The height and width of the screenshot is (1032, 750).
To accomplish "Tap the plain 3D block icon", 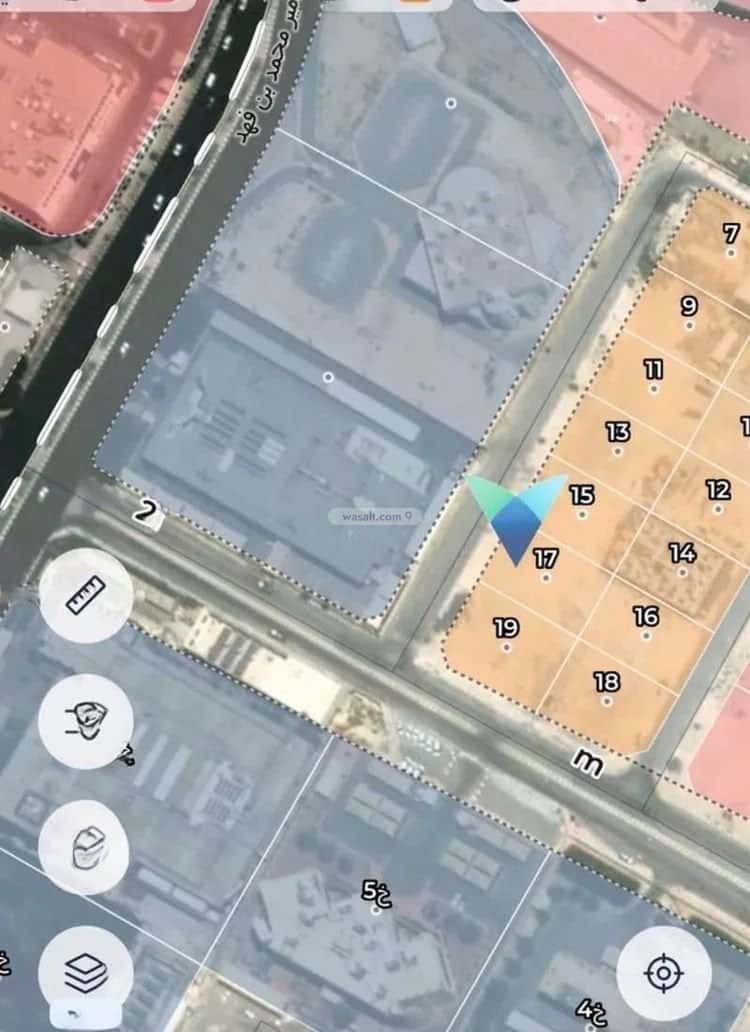I will point(85,847).
